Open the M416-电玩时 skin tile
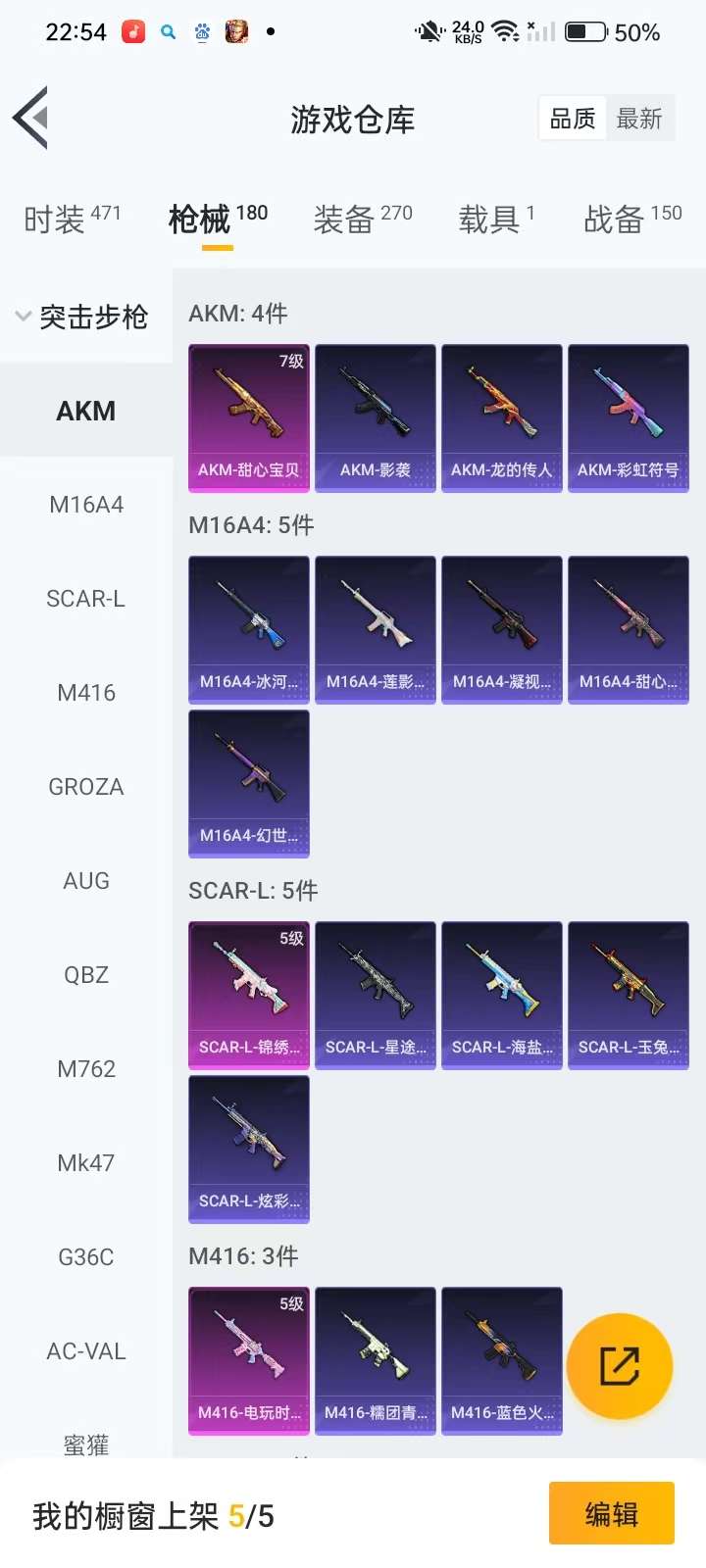This screenshot has height=1568, width=706. (x=249, y=1360)
